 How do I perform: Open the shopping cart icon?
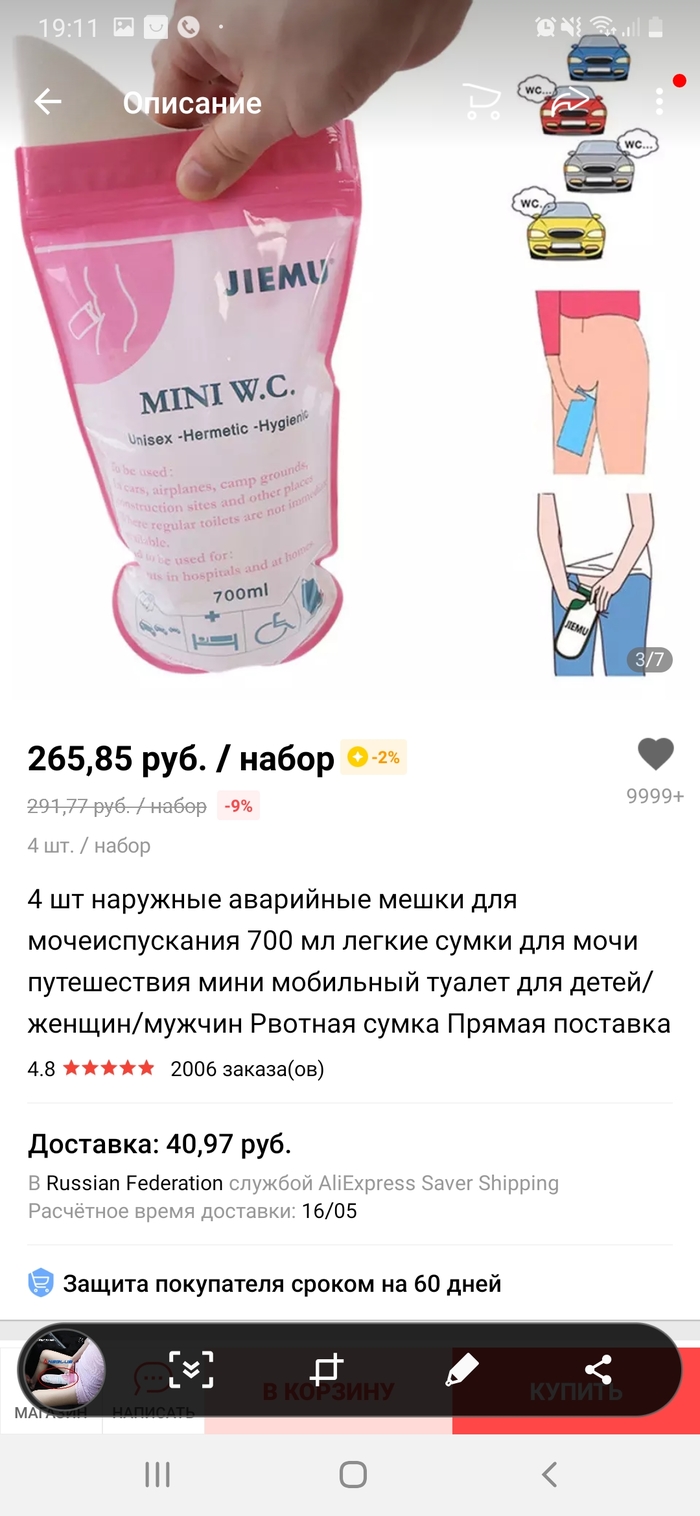point(482,102)
